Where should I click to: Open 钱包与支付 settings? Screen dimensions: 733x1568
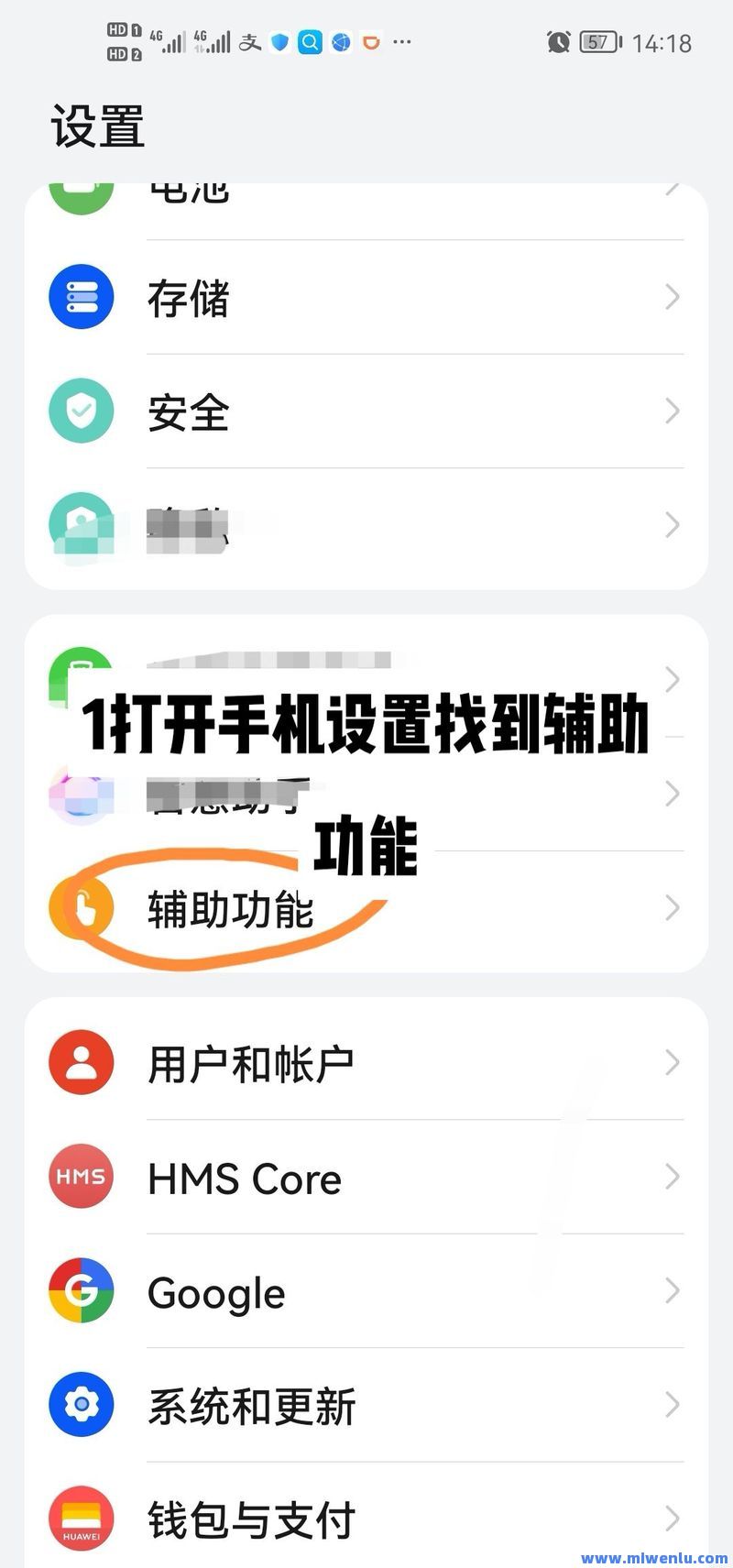point(366,1515)
